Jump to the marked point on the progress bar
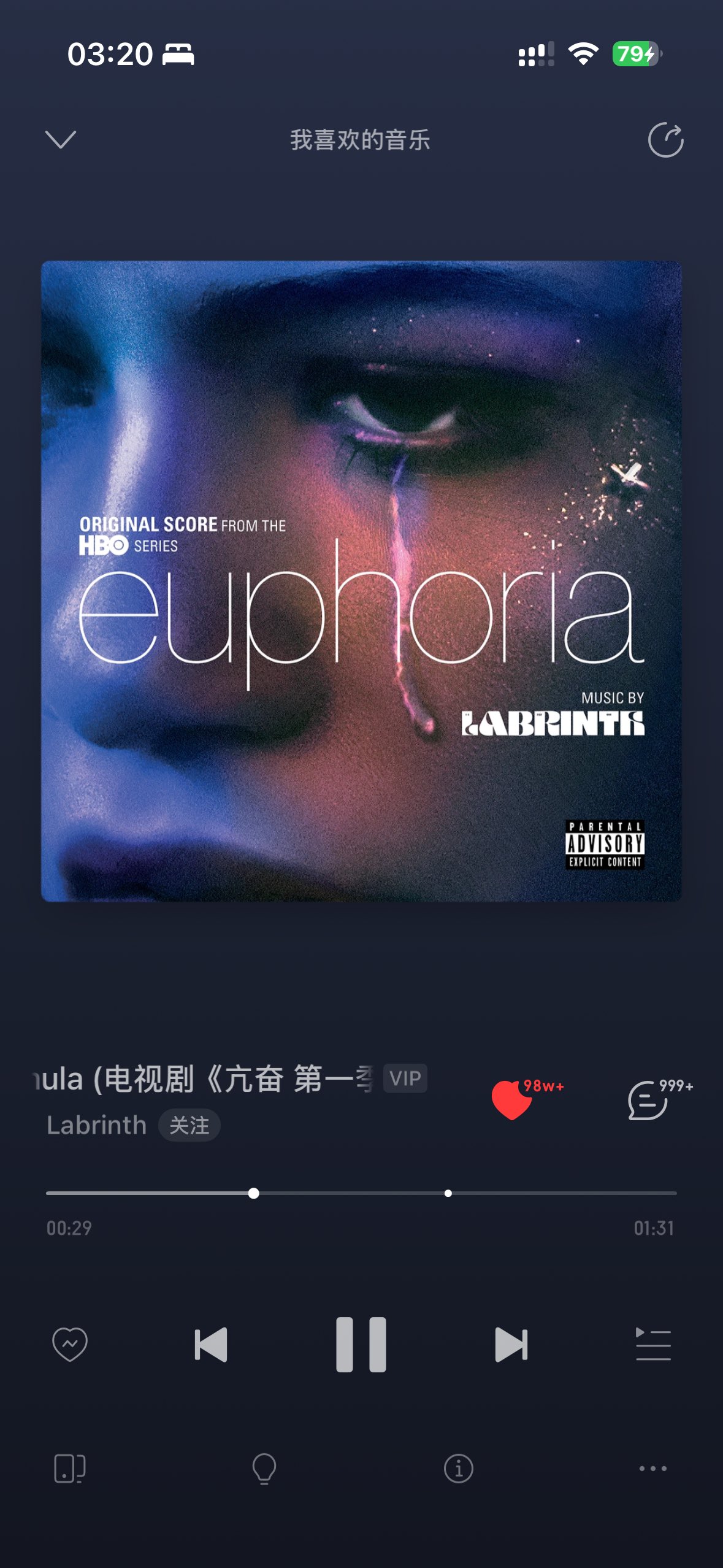The image size is (723, 1568). (x=448, y=1193)
